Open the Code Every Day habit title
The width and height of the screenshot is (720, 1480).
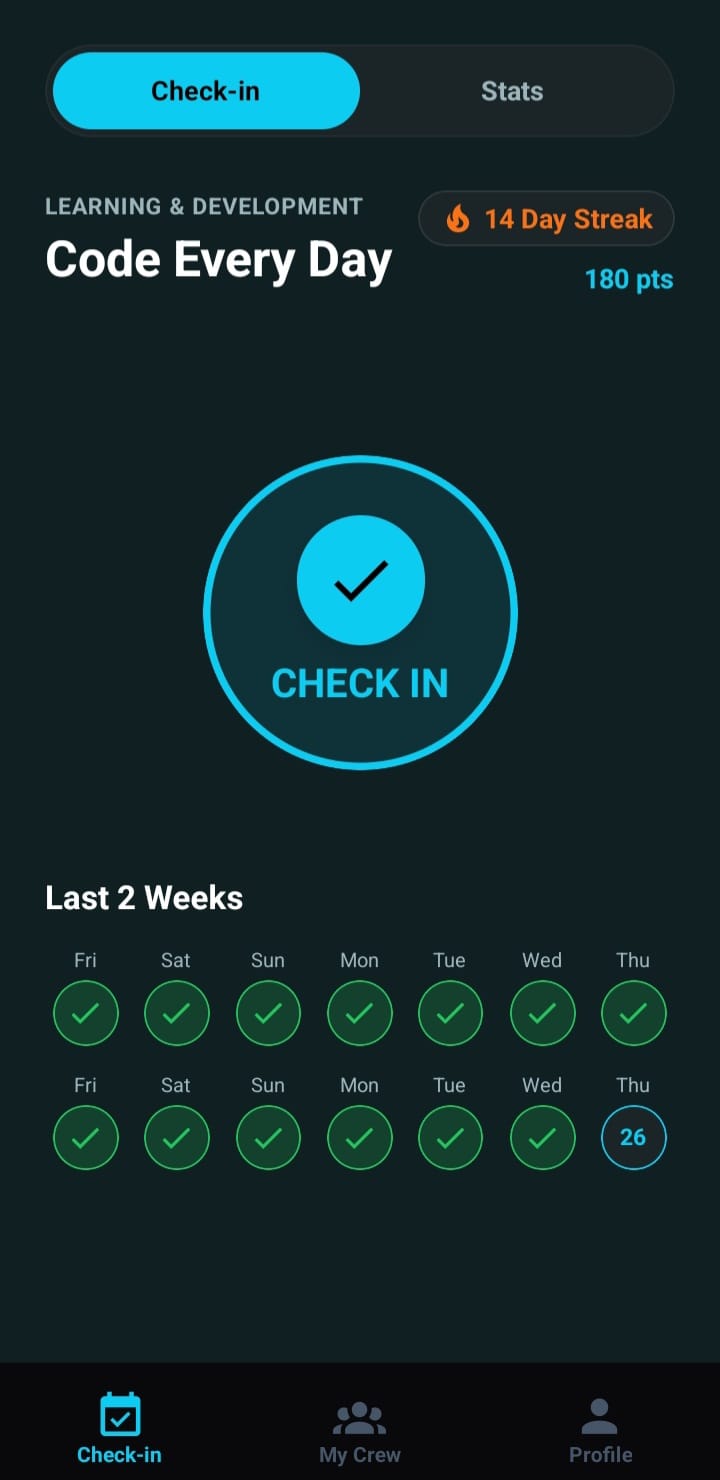pos(218,258)
